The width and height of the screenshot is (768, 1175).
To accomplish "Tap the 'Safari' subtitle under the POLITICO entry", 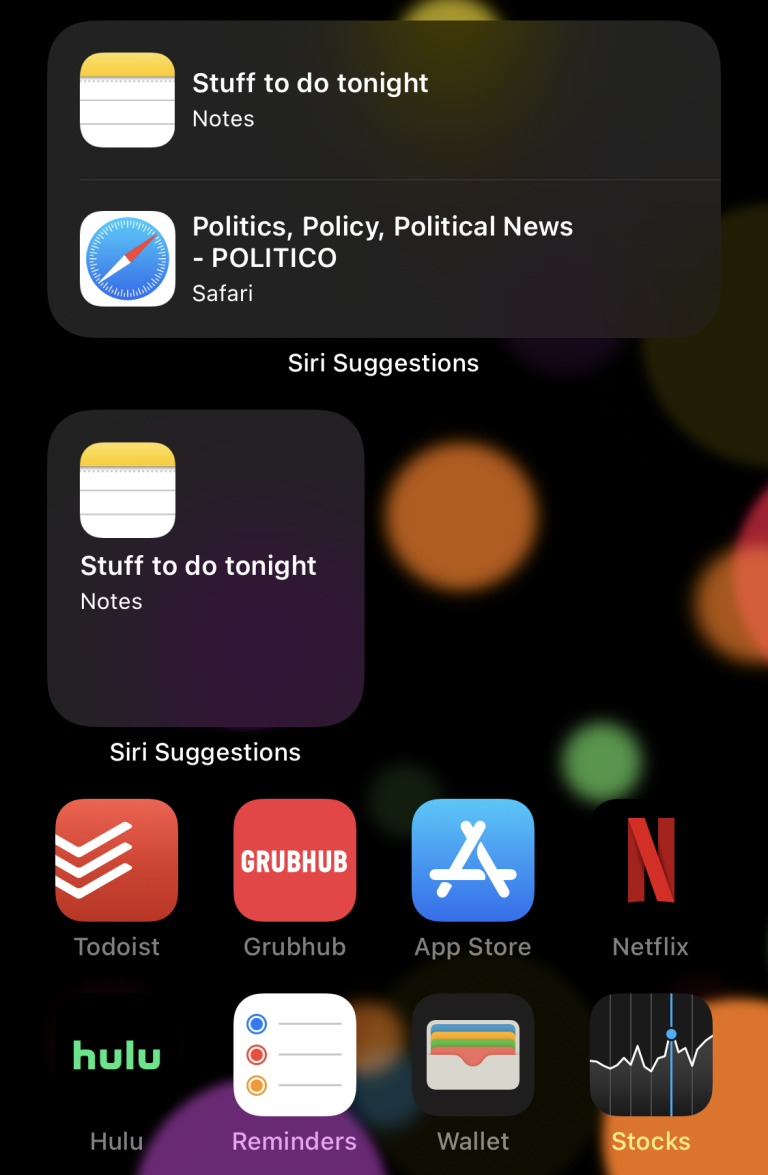I will click(222, 294).
